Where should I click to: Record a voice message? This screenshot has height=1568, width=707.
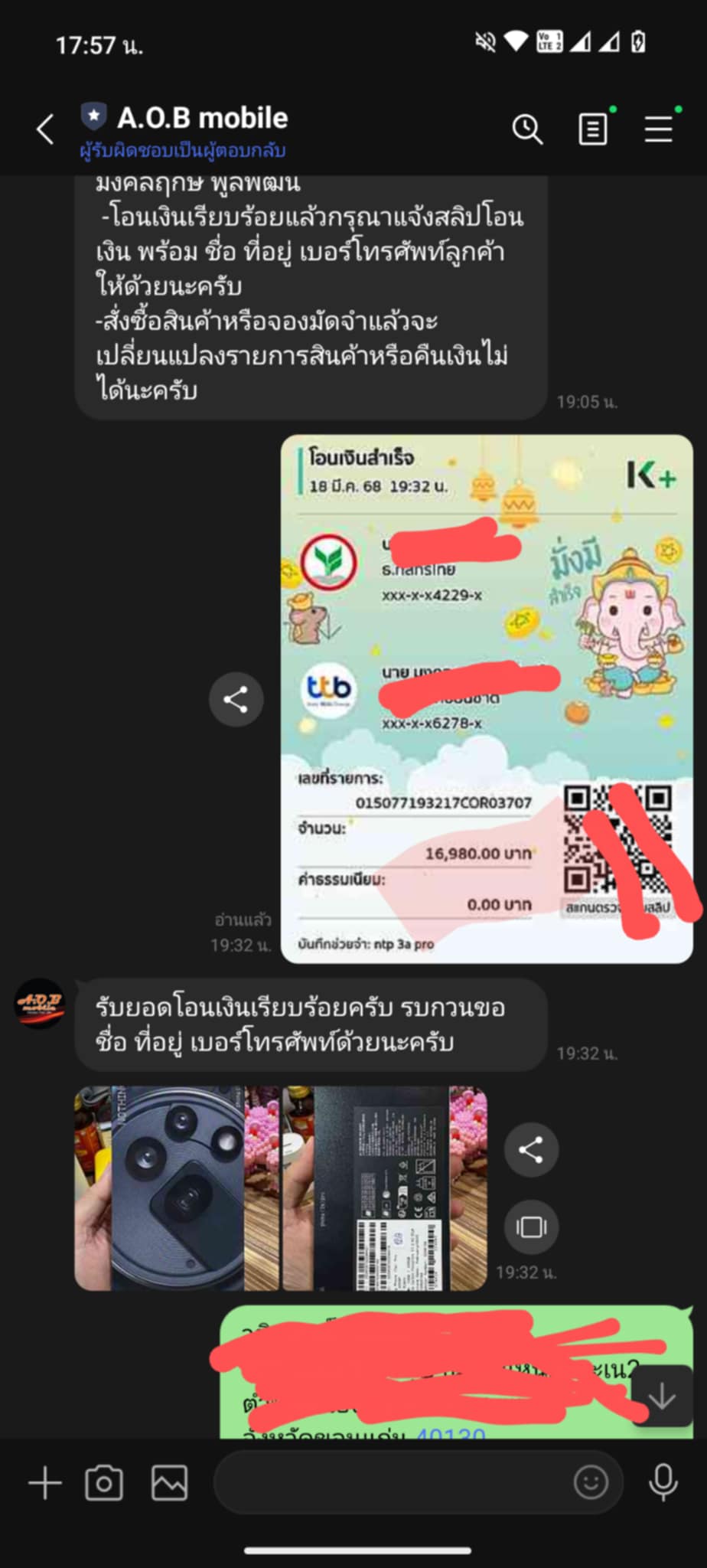(x=663, y=1482)
